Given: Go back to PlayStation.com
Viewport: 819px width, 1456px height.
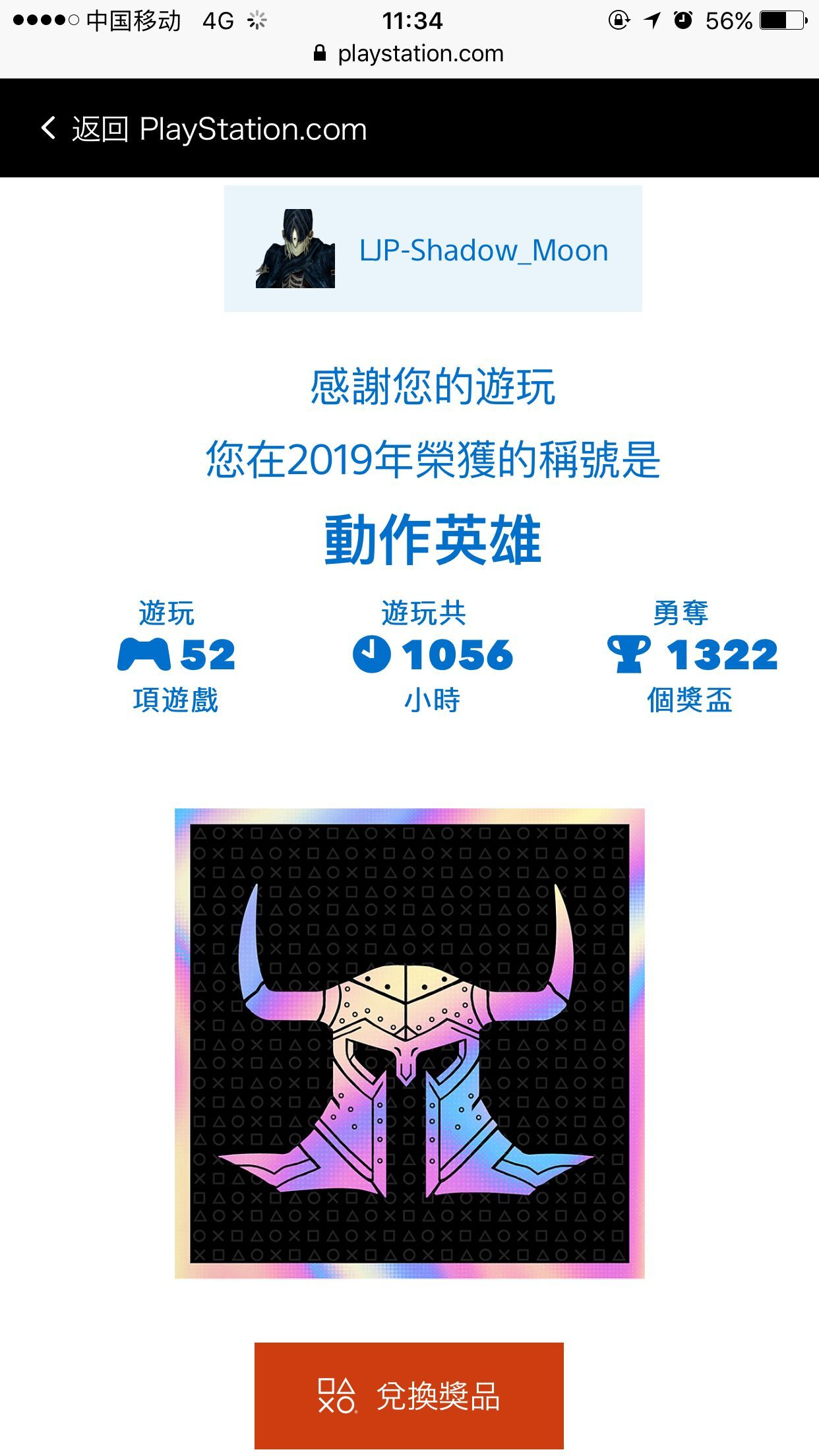Looking at the screenshot, I should pos(204,129).
